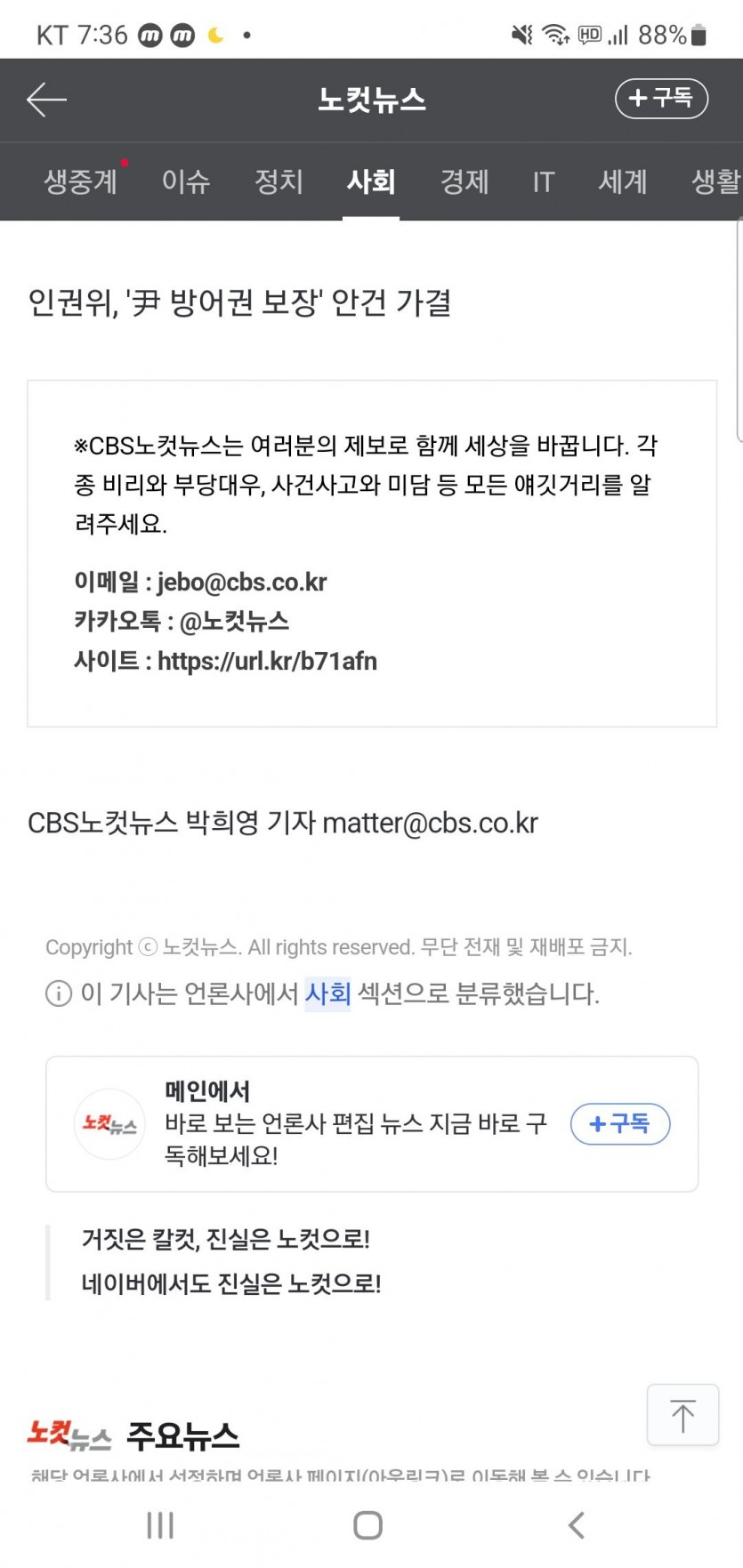This screenshot has height=1568, width=743.
Task: Open the 이슈 tab
Action: [x=186, y=181]
